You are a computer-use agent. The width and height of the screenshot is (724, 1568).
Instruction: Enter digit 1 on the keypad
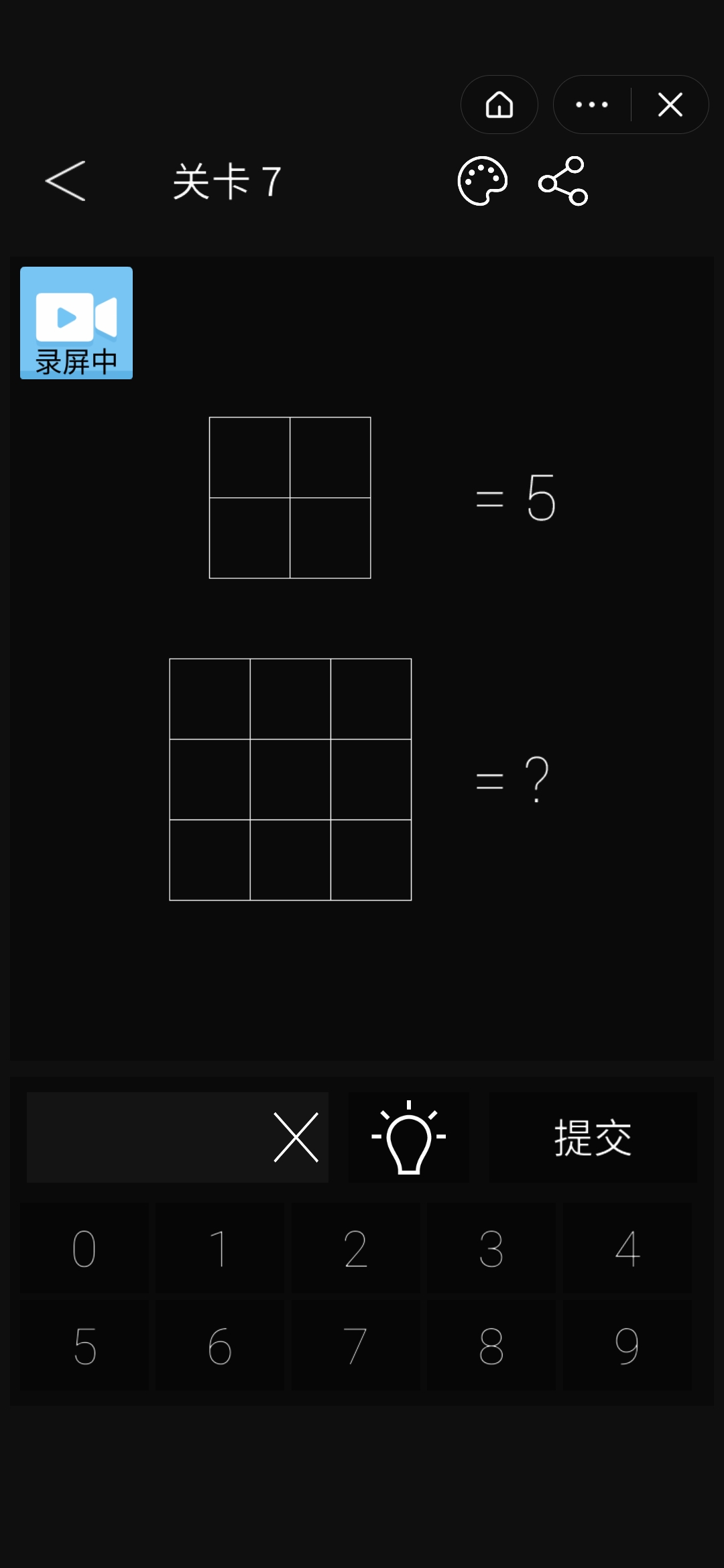[220, 1248]
